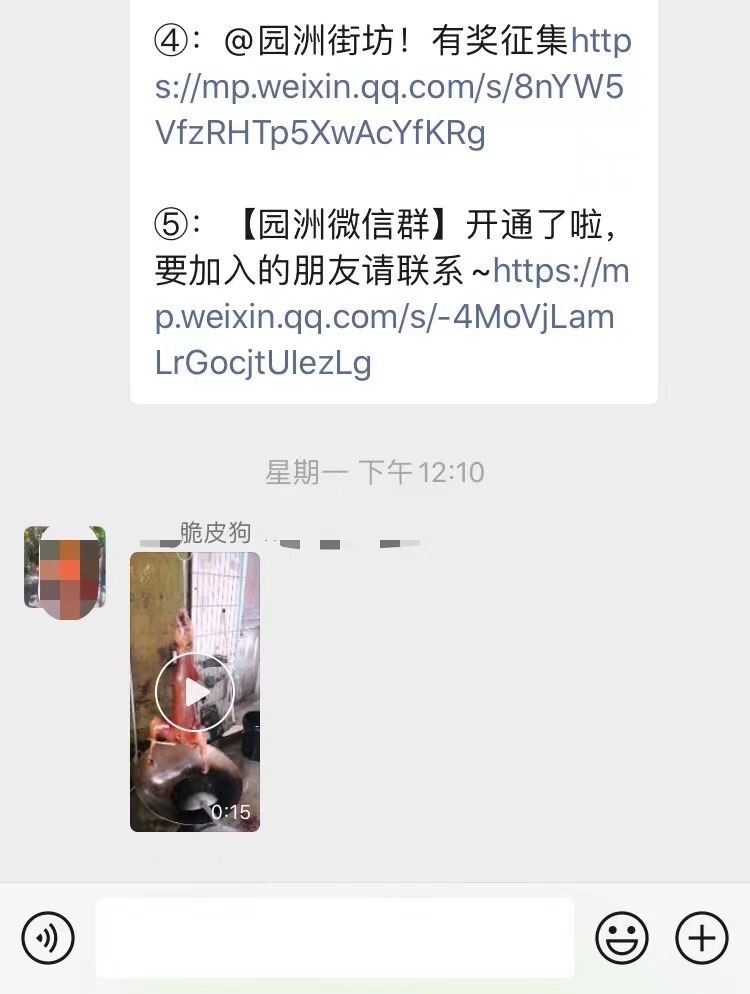The width and height of the screenshot is (750, 994).
Task: Play the 0:15 video message
Action: coord(195,691)
